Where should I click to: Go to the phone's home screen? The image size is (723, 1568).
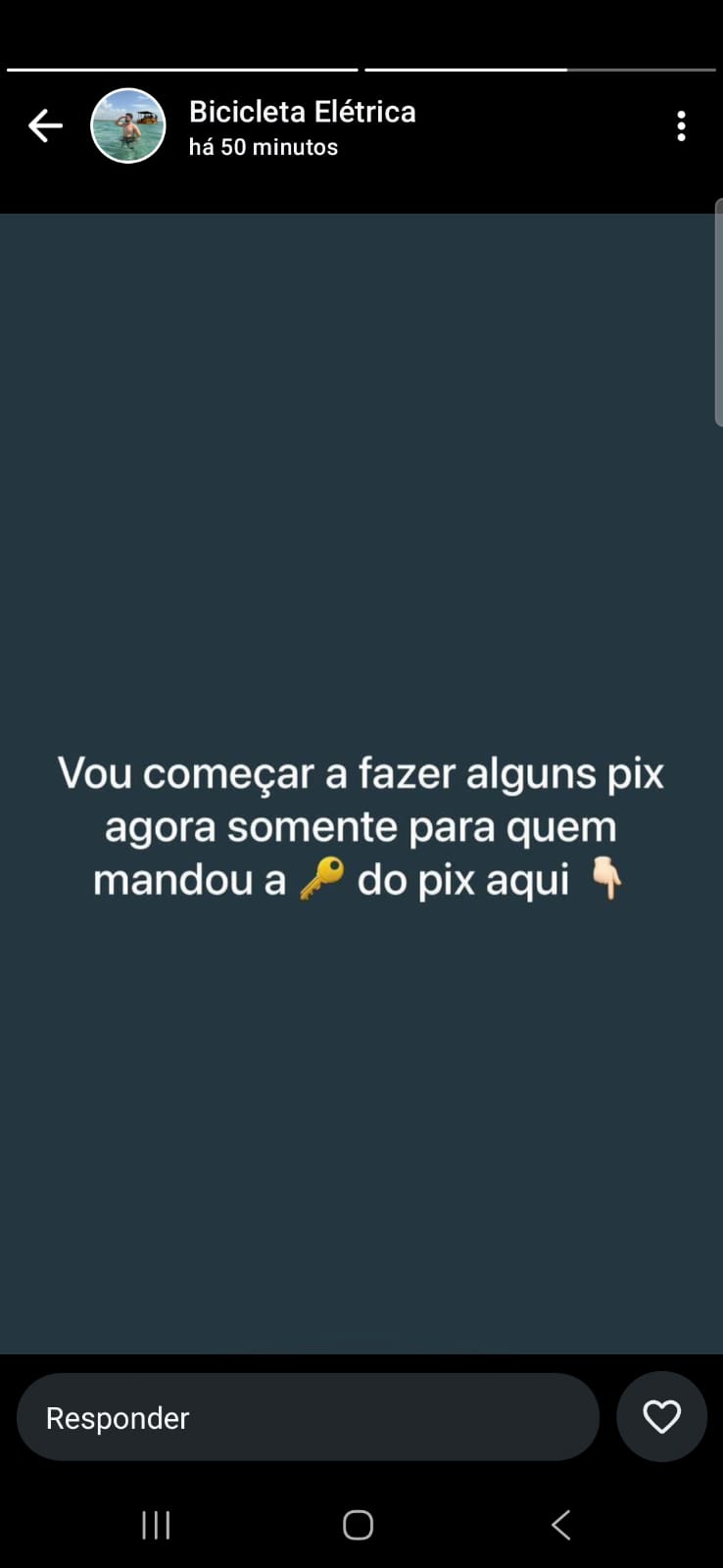pos(358,1525)
